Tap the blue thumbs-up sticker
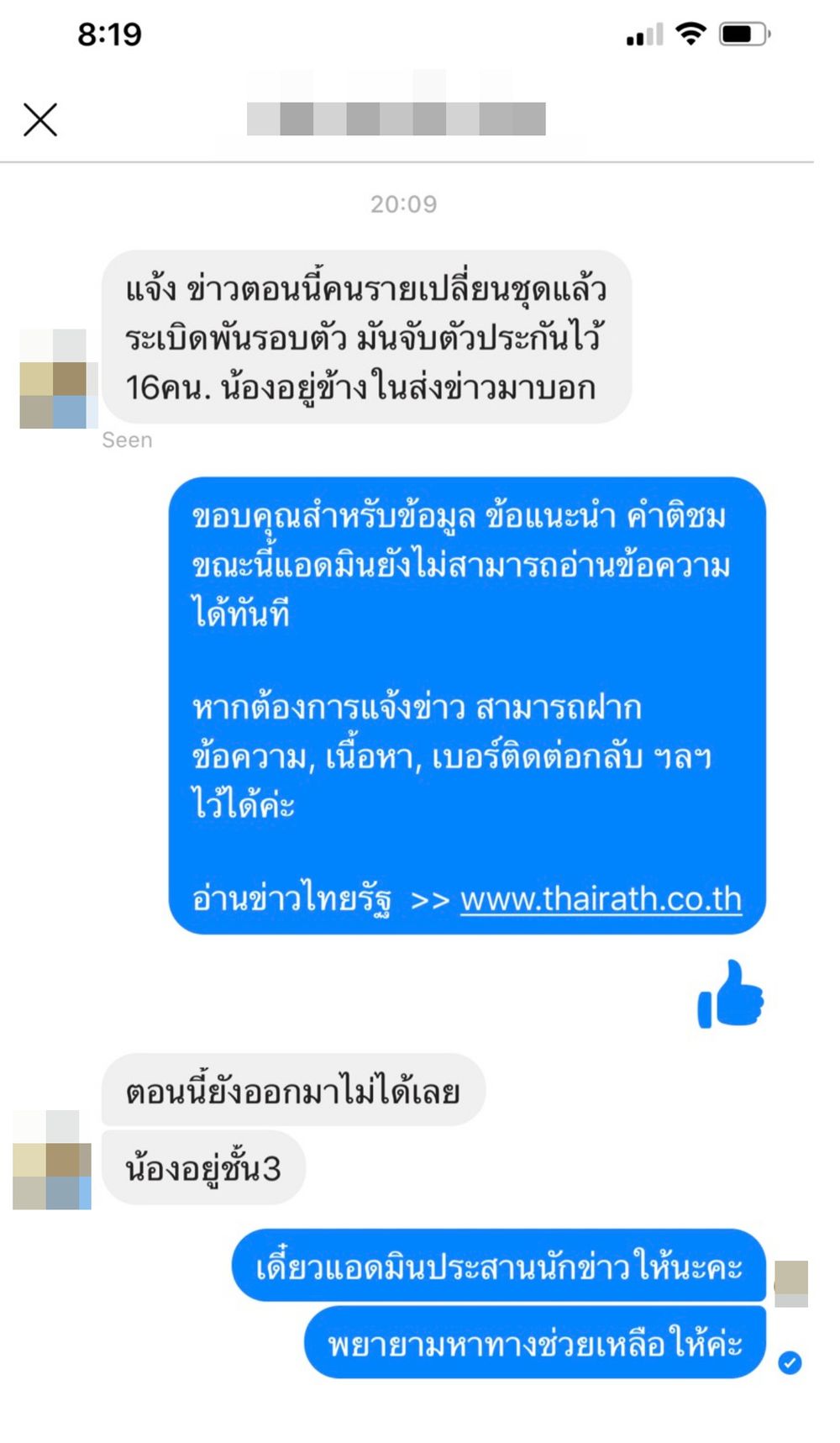This screenshot has width=840, height=1443. coord(730,994)
